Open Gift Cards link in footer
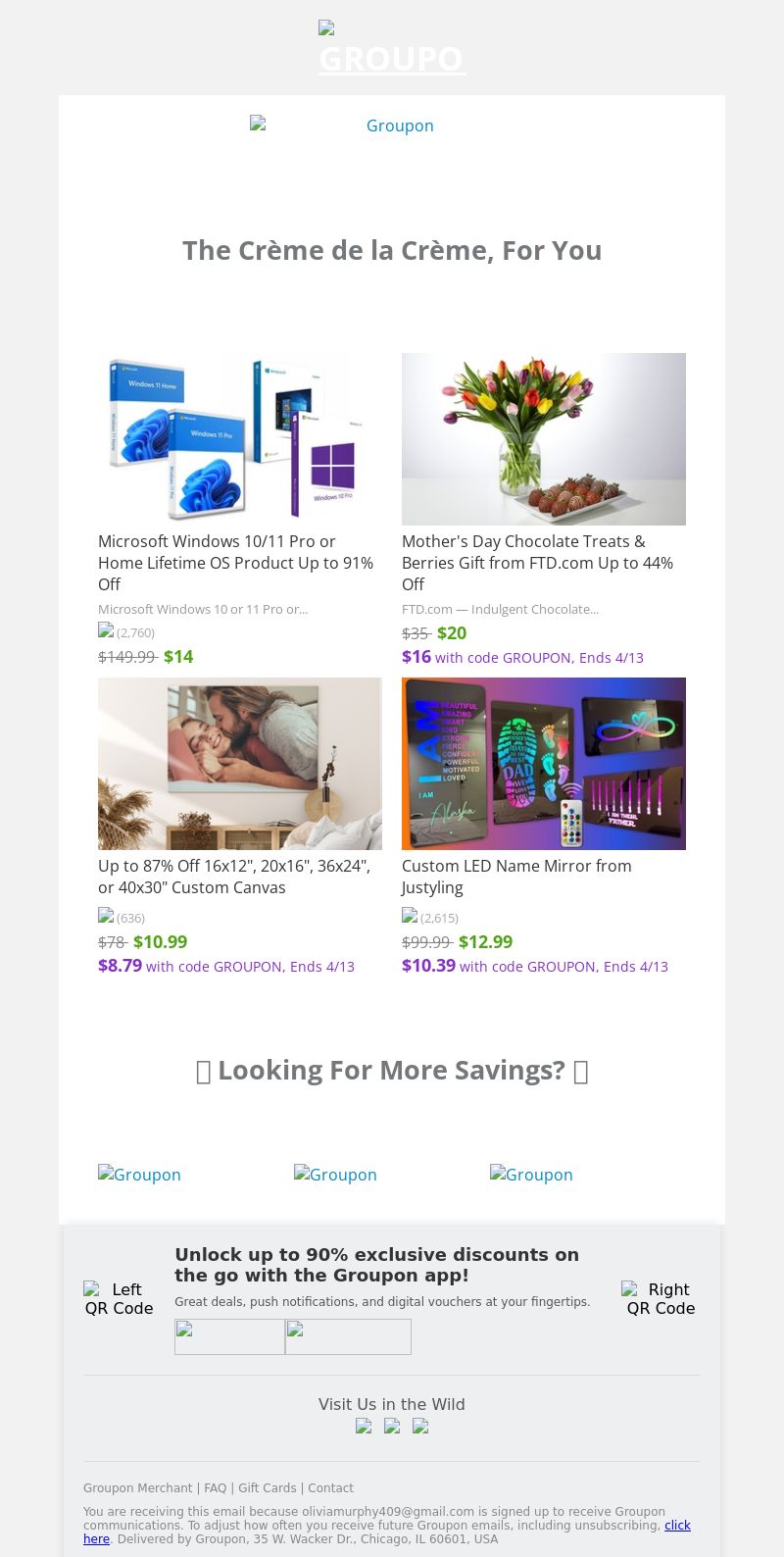Screen dimensions: 784x1557 (x=267, y=1487)
